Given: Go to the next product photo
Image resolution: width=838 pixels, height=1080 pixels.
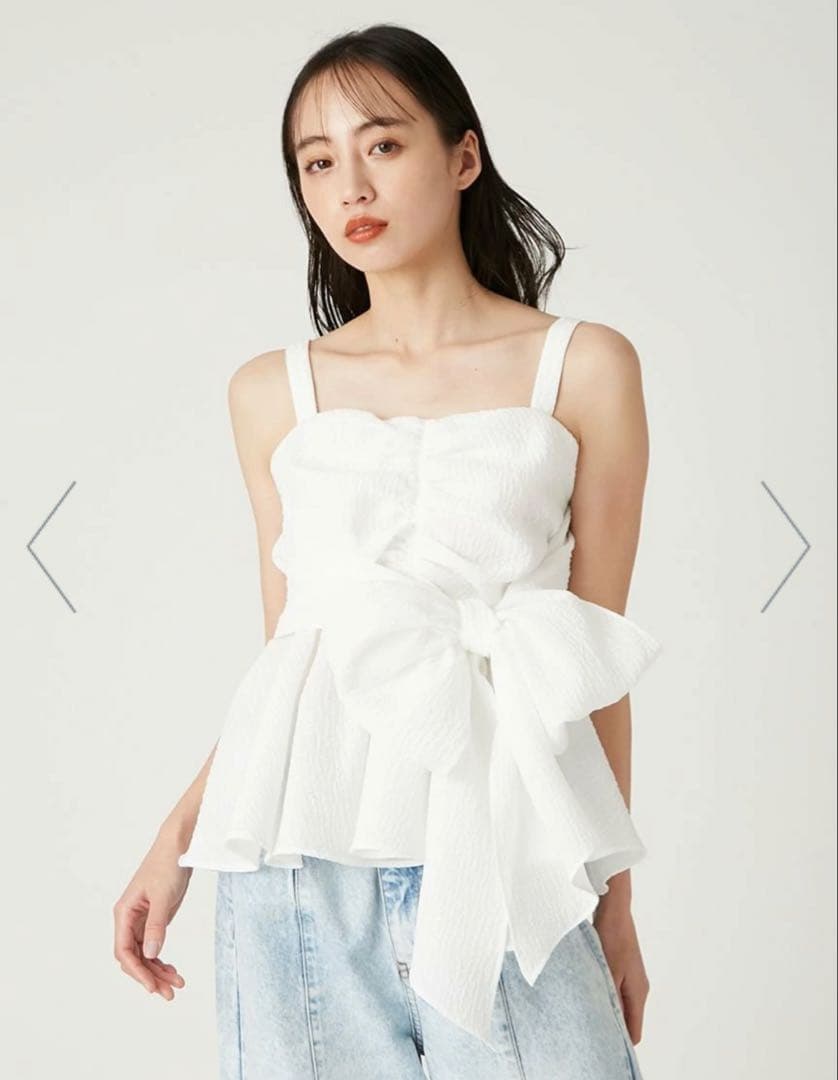Looking at the screenshot, I should [x=785, y=547].
